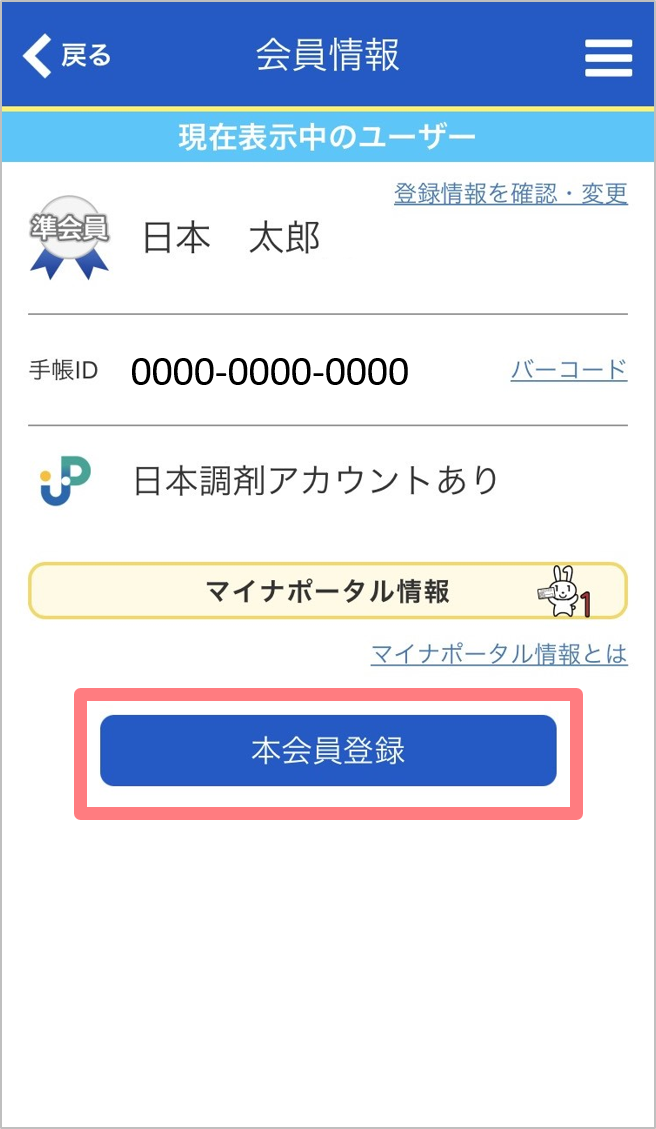Read what マイナポータル情報とは means
Viewport: 656px width, 1129px height.
pyautogui.click(x=499, y=654)
